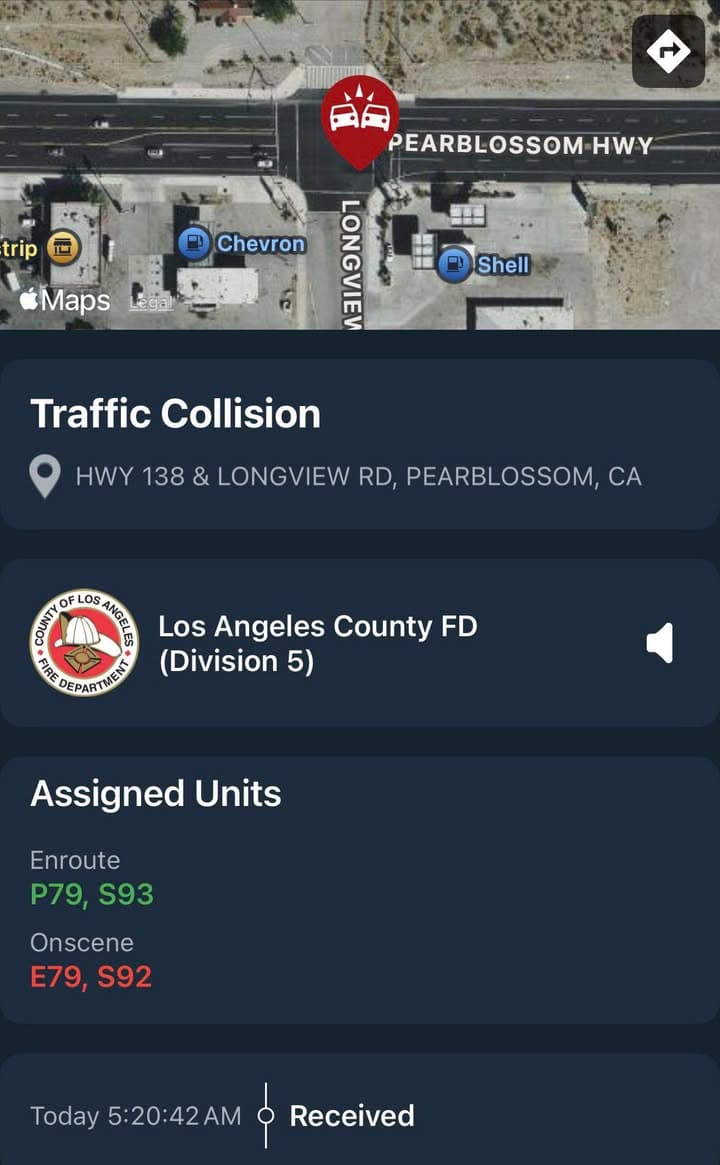
Task: Open the Assigned Units heading
Action: tap(154, 793)
